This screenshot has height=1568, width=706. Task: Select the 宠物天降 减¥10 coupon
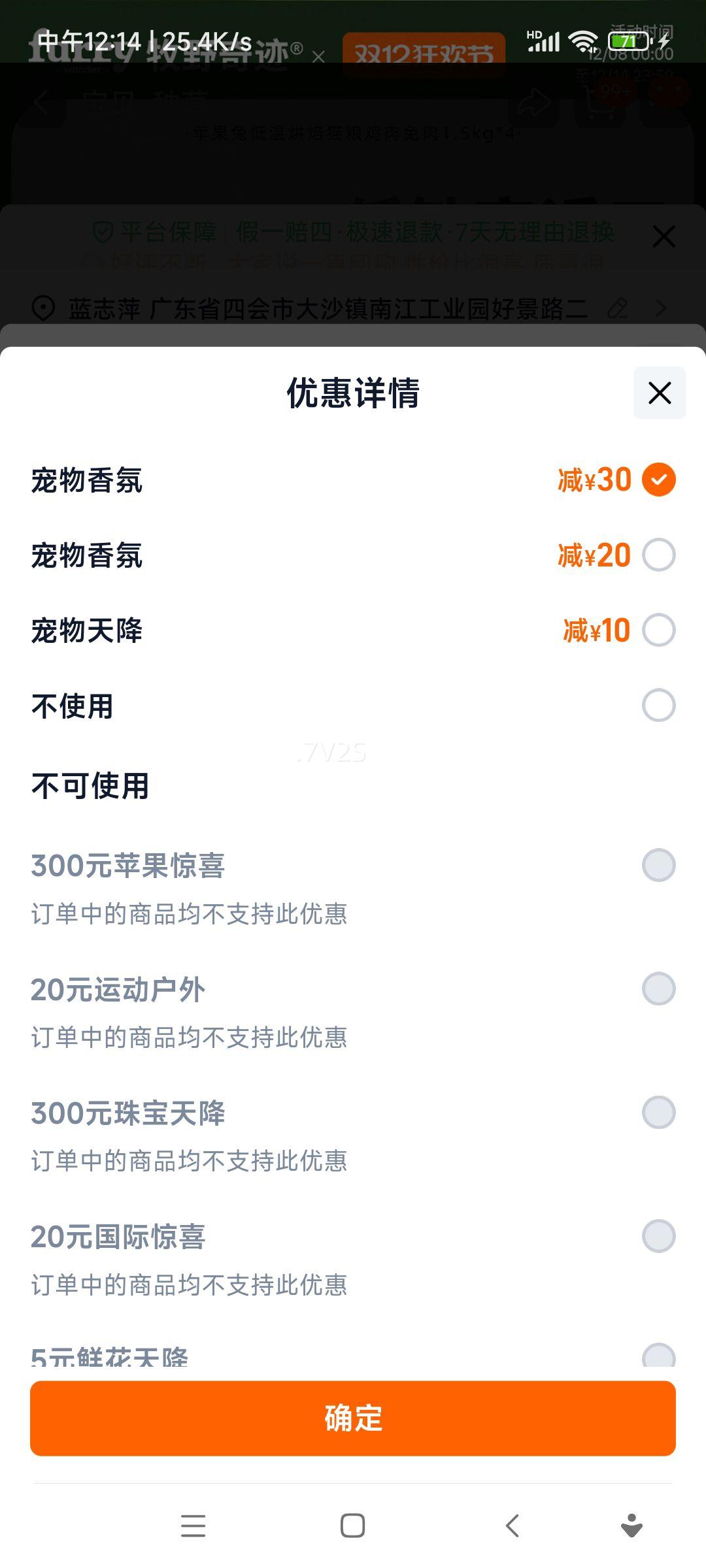660,631
